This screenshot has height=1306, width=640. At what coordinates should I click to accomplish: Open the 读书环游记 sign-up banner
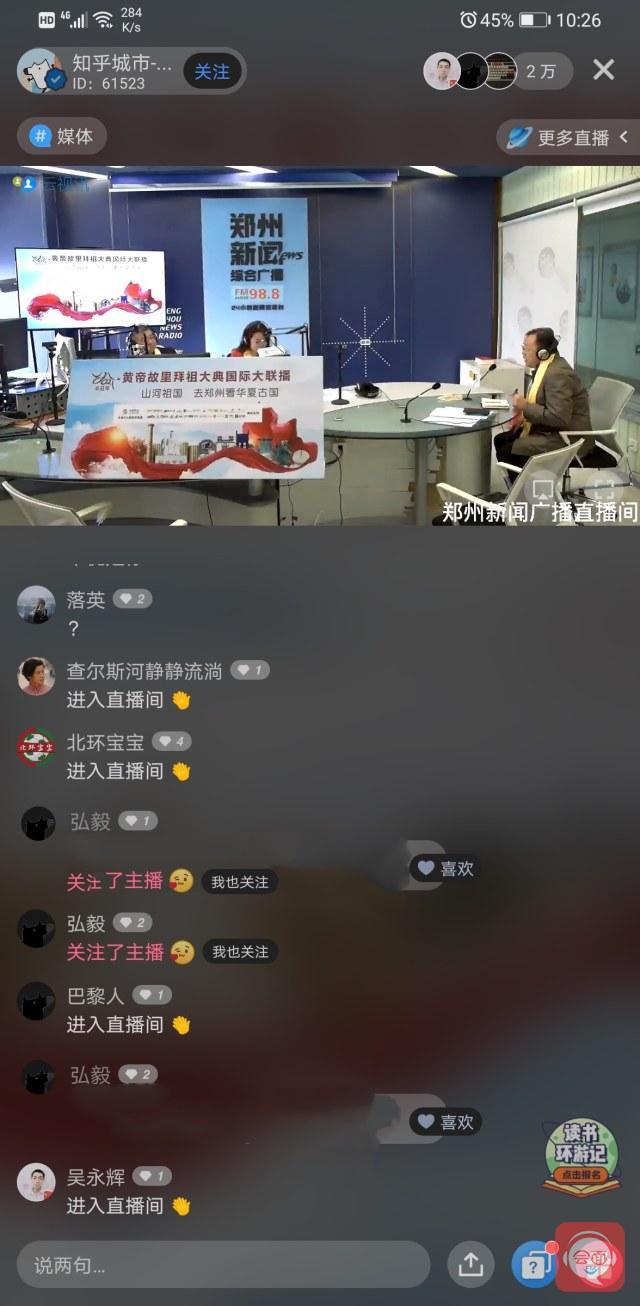point(580,1155)
